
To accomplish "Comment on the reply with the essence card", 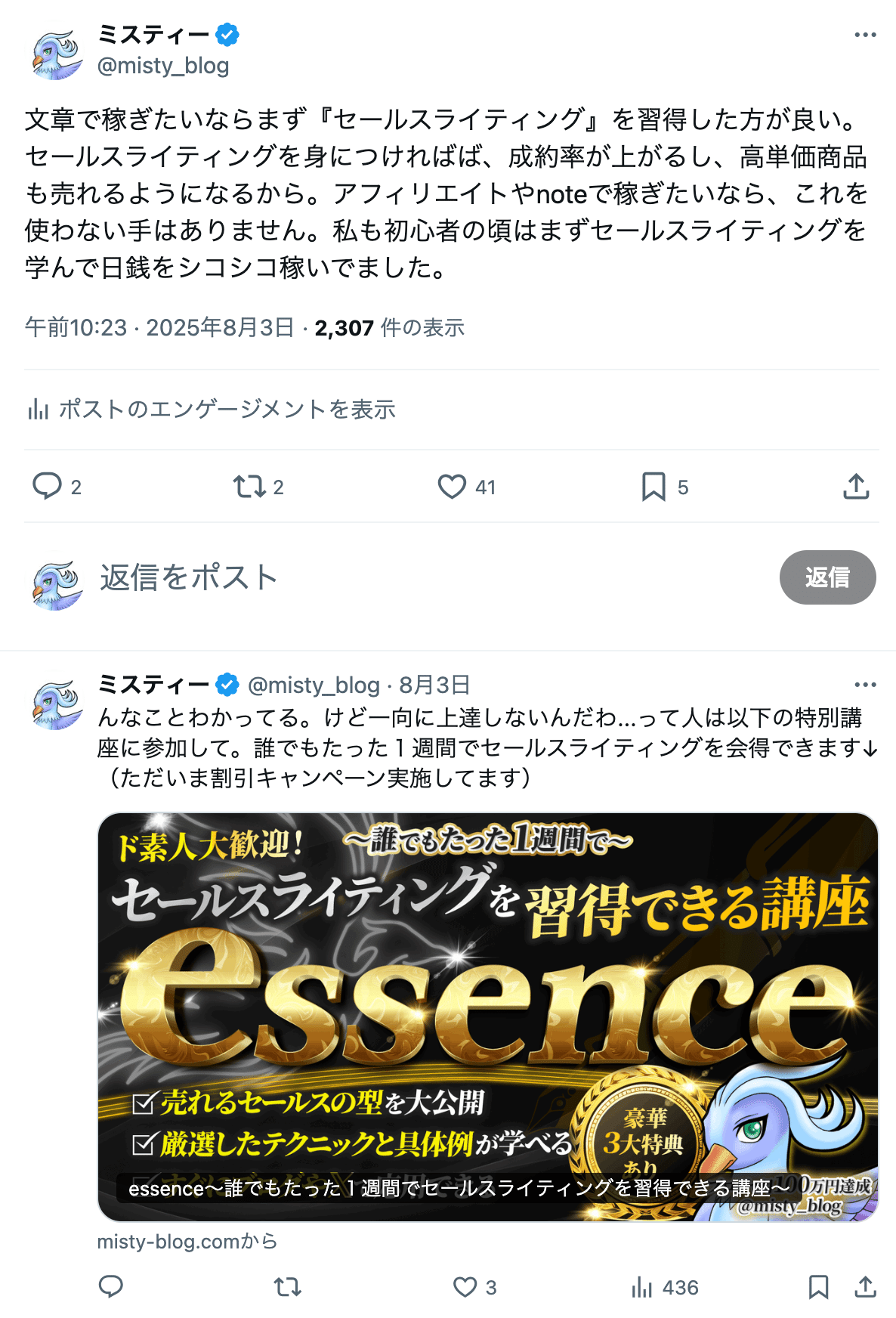I will click(111, 1286).
